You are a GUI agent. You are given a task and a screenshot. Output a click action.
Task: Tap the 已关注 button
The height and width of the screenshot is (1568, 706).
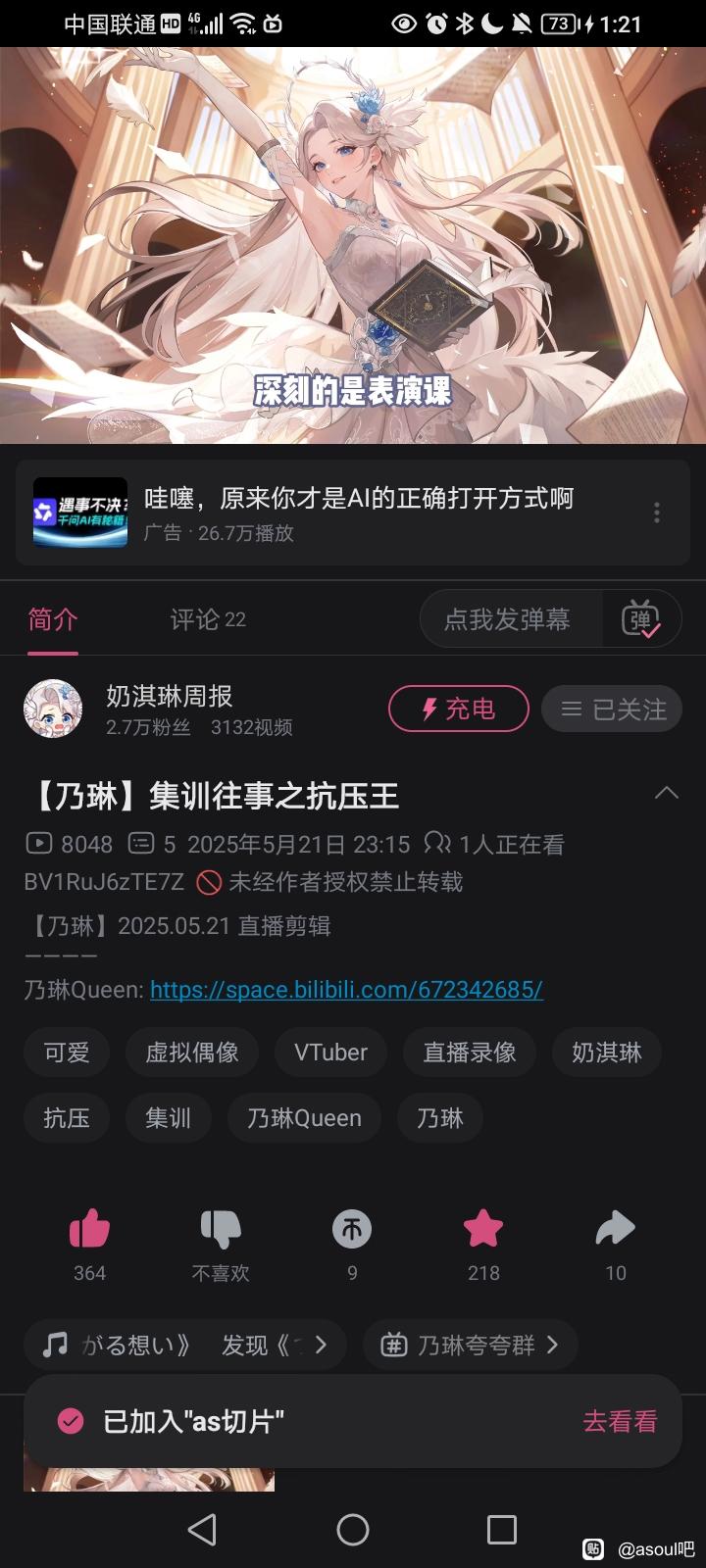(612, 709)
